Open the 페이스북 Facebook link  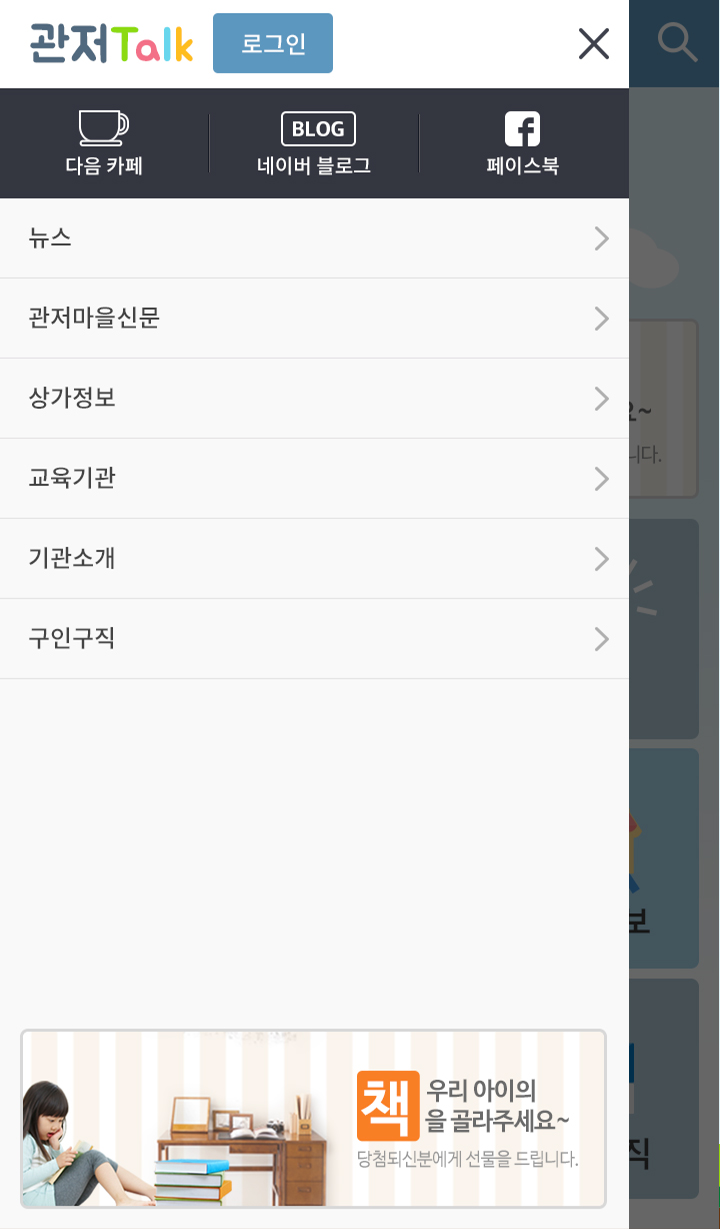point(523,144)
